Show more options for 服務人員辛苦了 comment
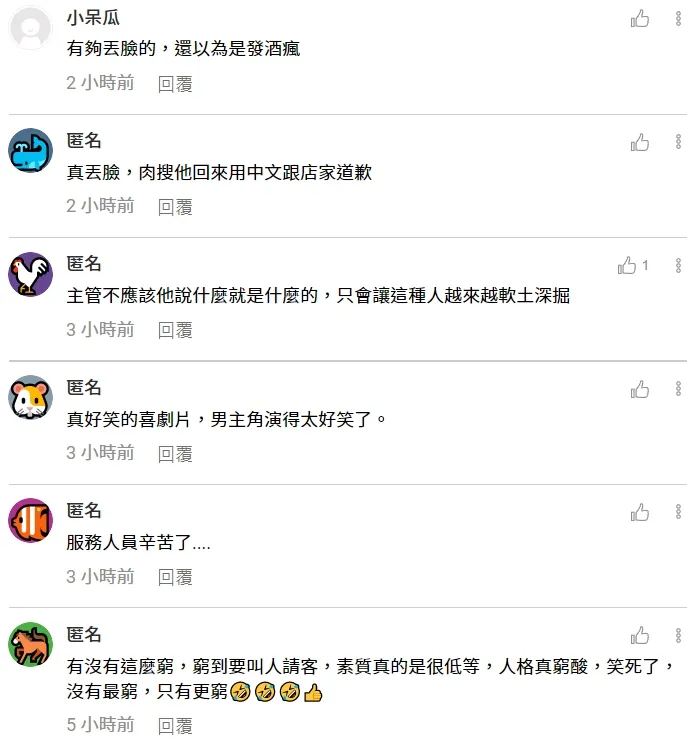Screen dimensions: 687x746 678,513
